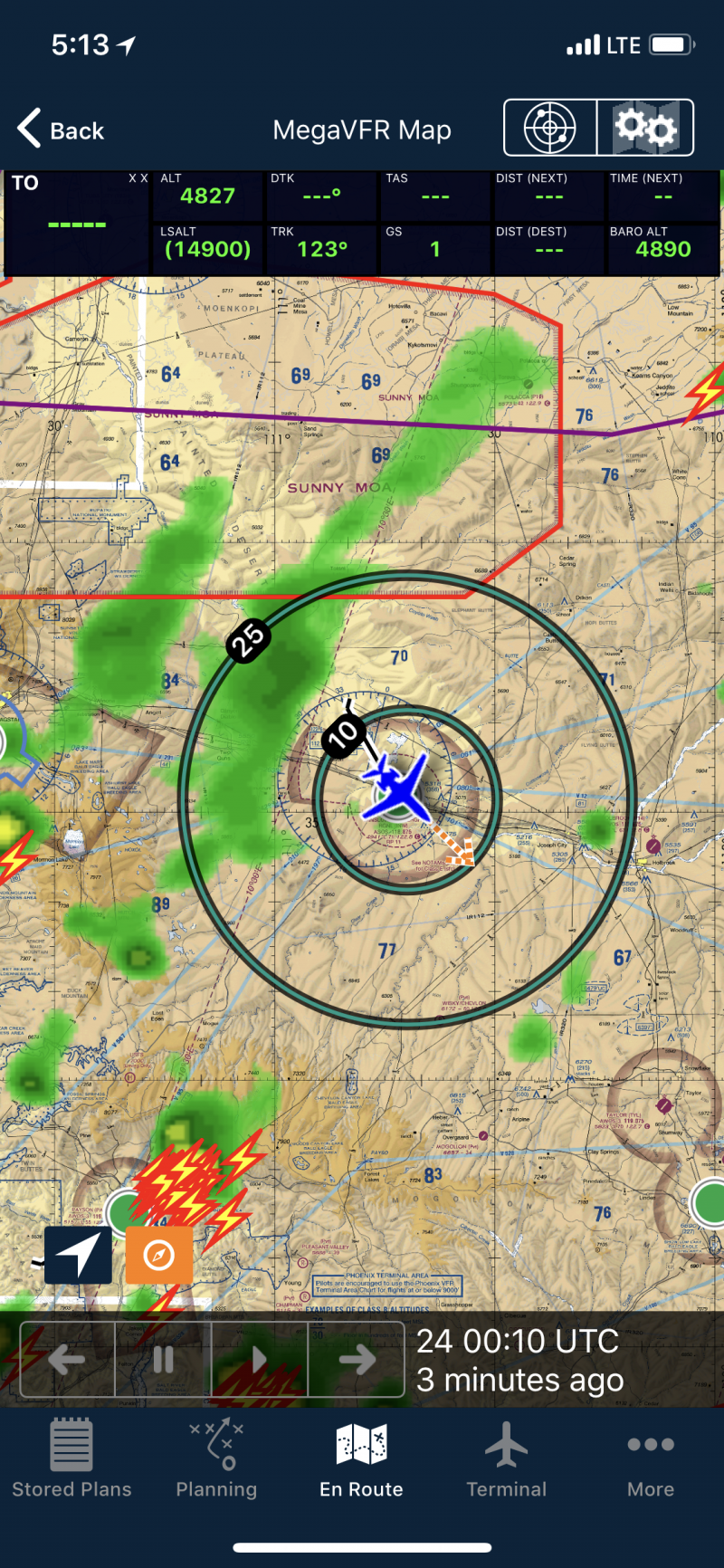Pause the weather radar animation
The width and height of the screenshot is (724, 1568).
[x=164, y=1359]
